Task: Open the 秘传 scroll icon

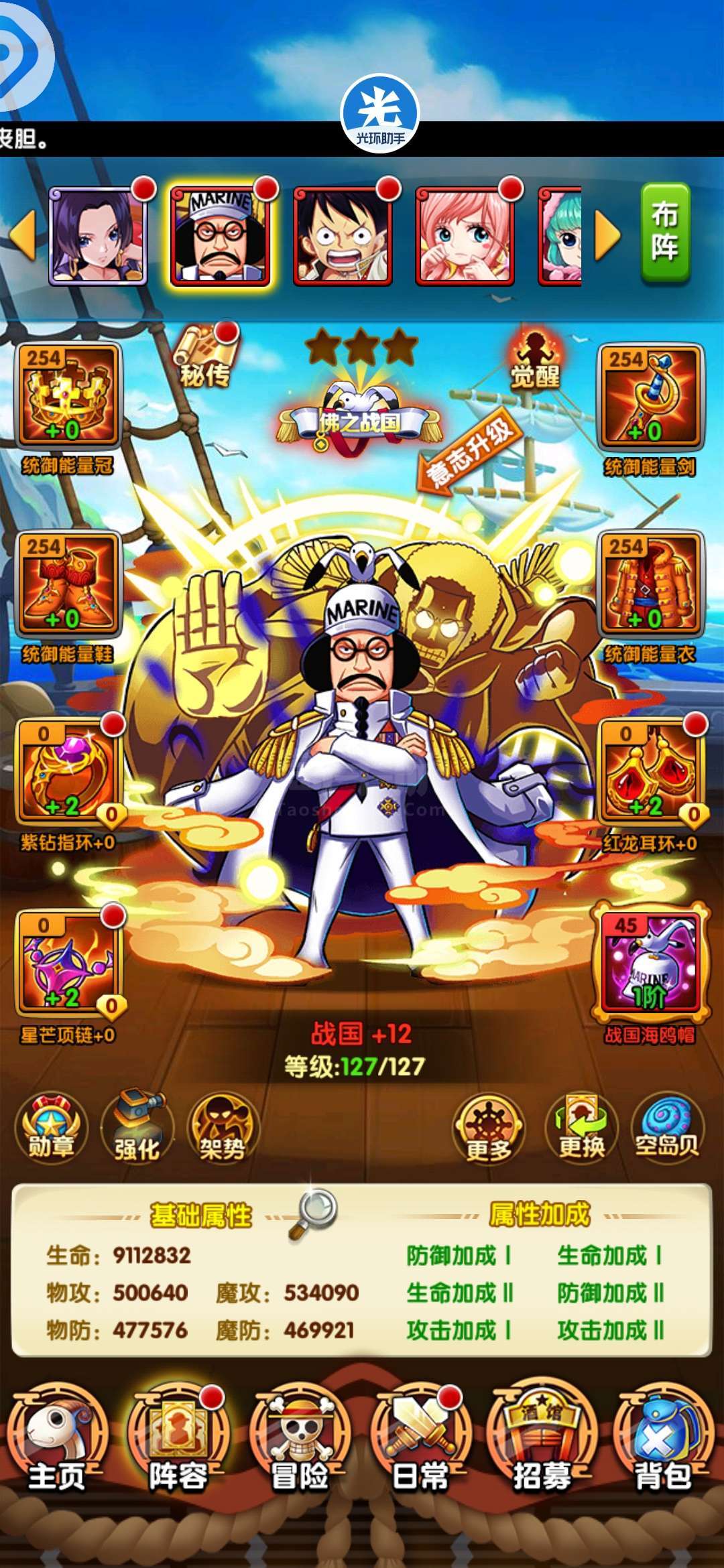Action: (206, 358)
